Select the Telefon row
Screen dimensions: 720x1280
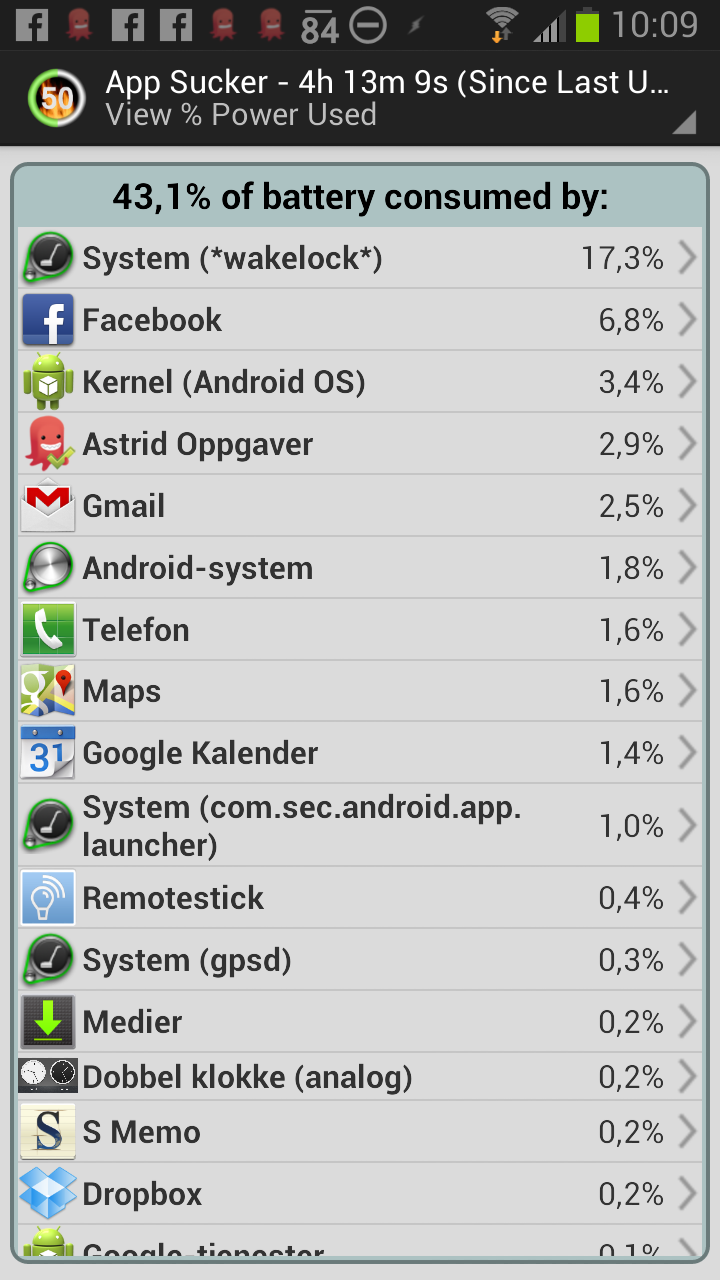click(x=360, y=630)
